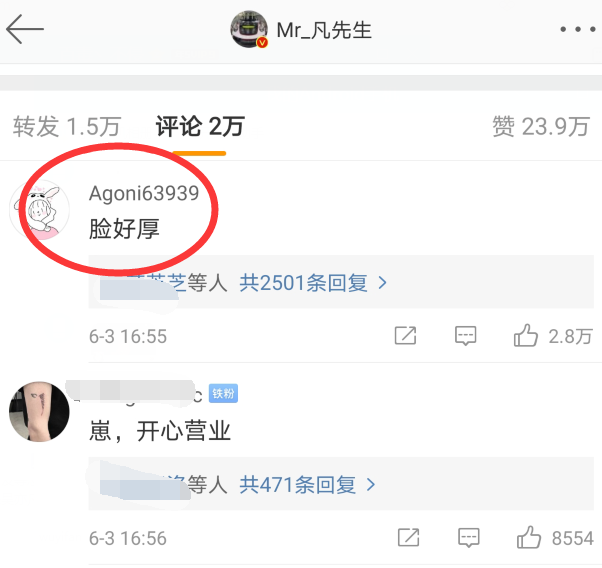Like the comment with 8554 likes
The height and width of the screenshot is (568, 602).
click(x=528, y=538)
